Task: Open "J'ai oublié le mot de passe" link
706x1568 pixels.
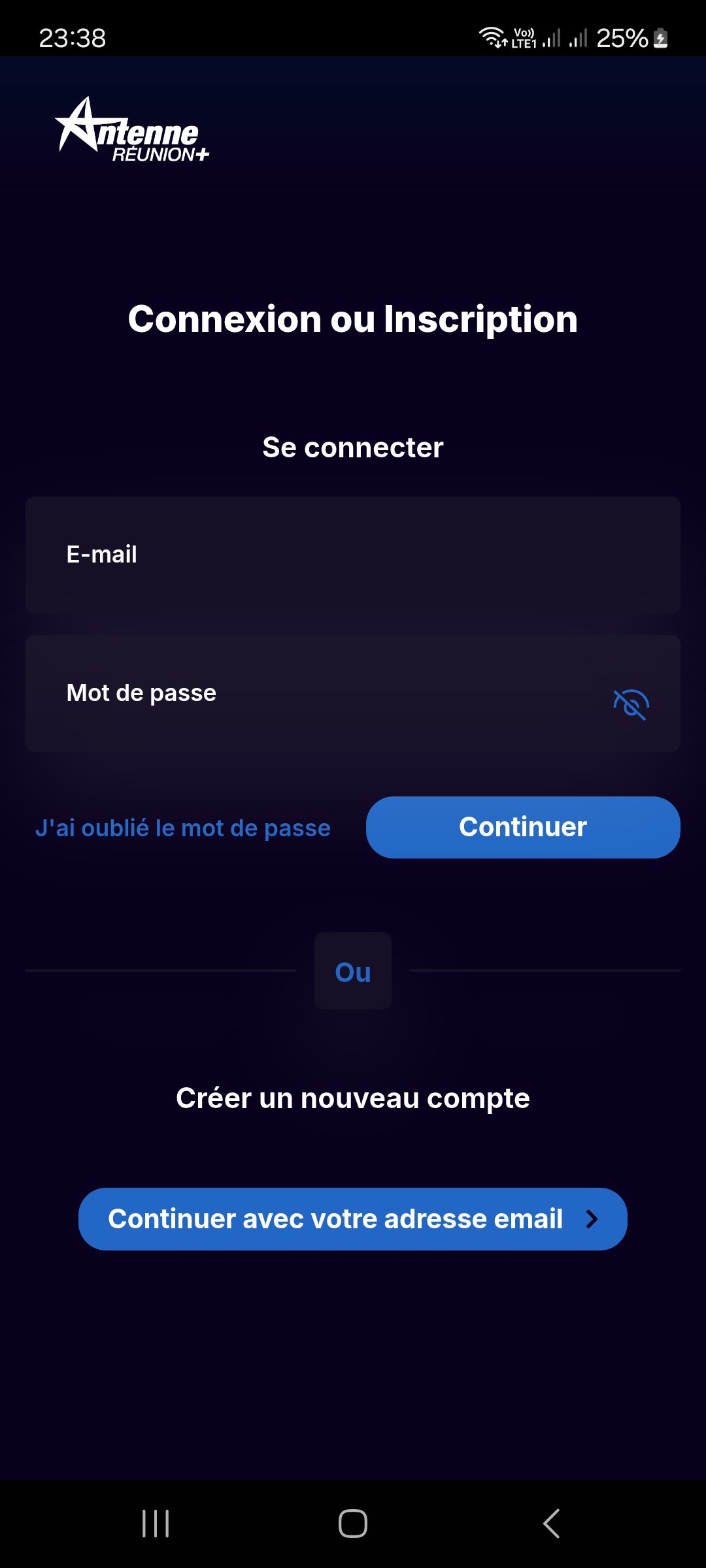Action: click(x=183, y=828)
